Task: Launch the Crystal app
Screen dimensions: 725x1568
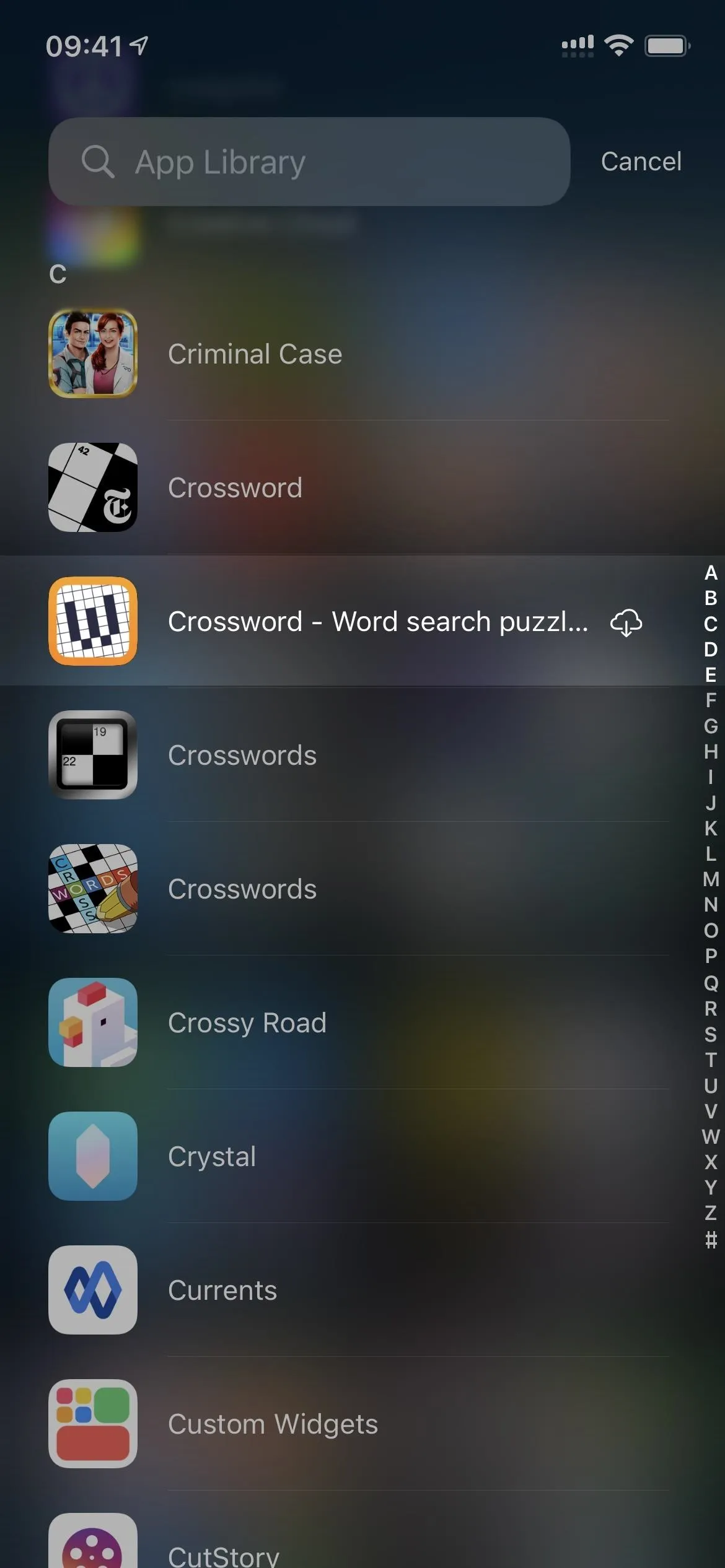Action: 362,1156
